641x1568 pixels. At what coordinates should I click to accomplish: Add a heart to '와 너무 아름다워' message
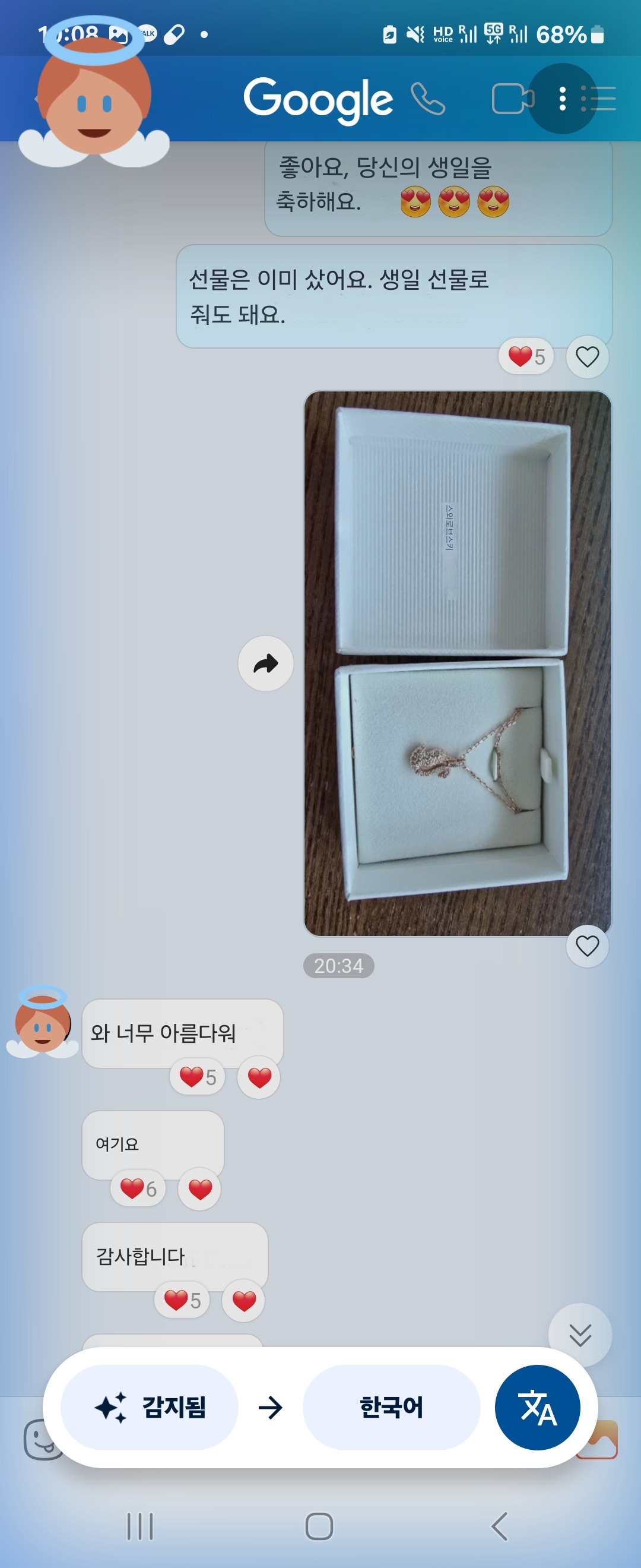tap(259, 1077)
